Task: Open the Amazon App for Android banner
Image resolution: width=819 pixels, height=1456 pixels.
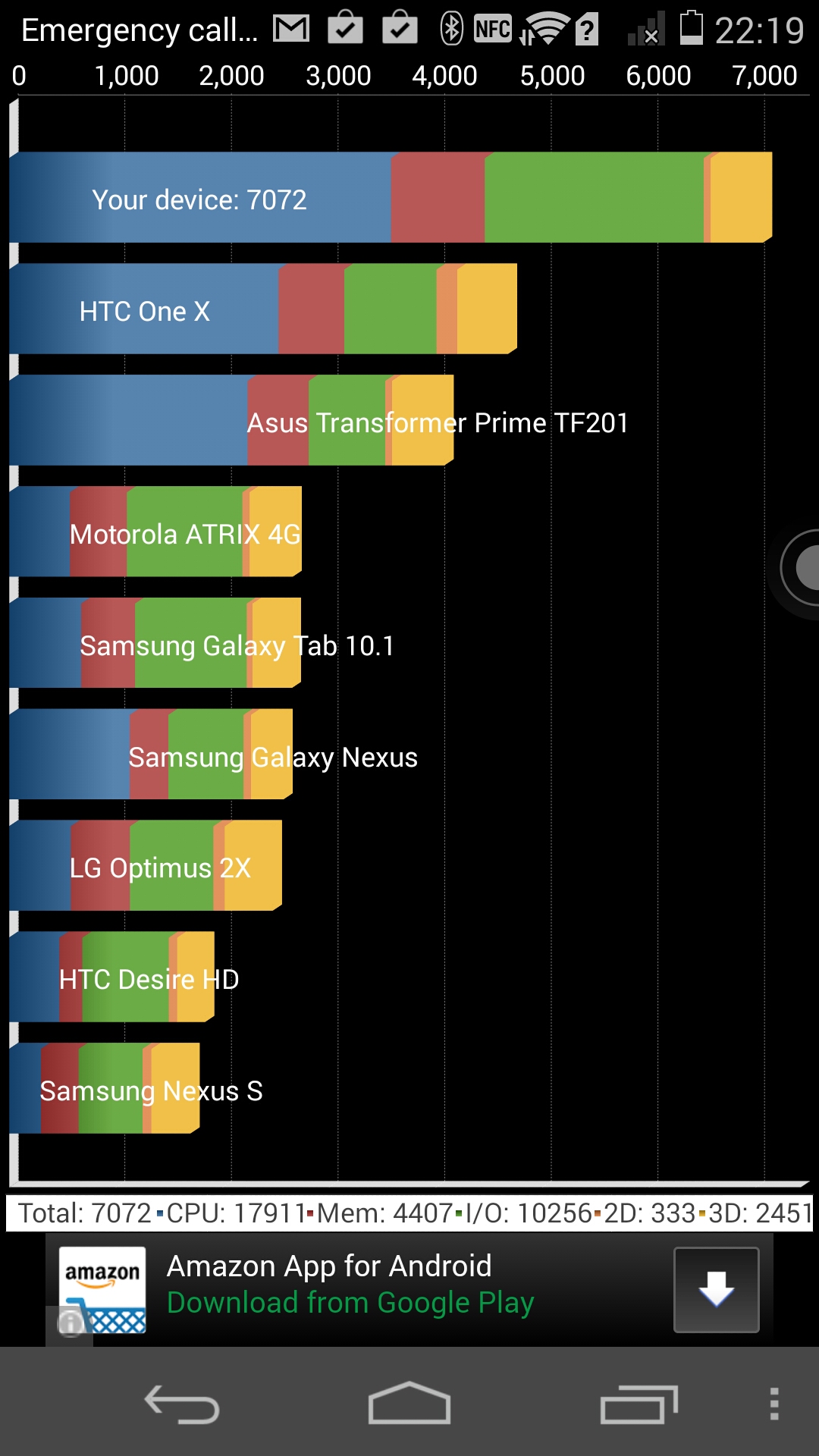Action: click(409, 1289)
